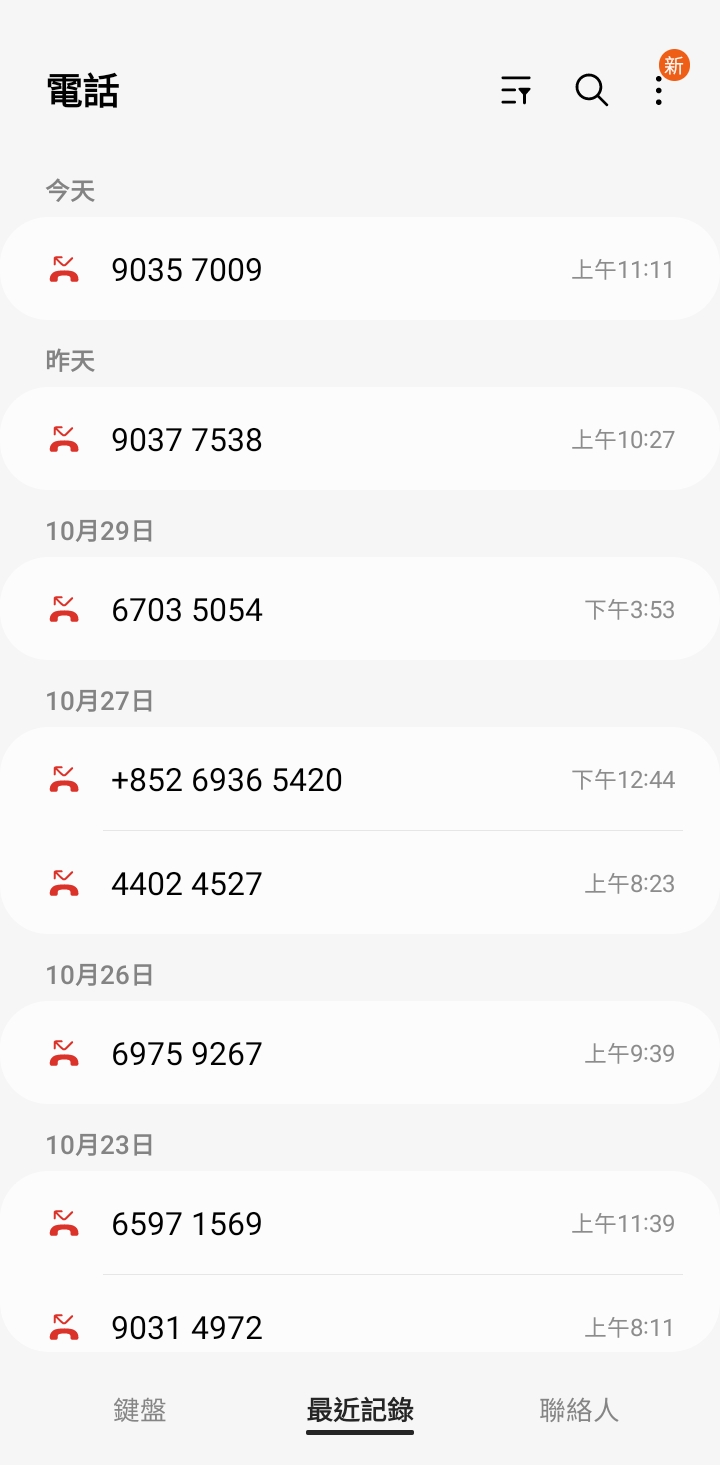Go to the 聯絡人 tab
Screen dimensions: 720x1465
(x=580, y=1411)
